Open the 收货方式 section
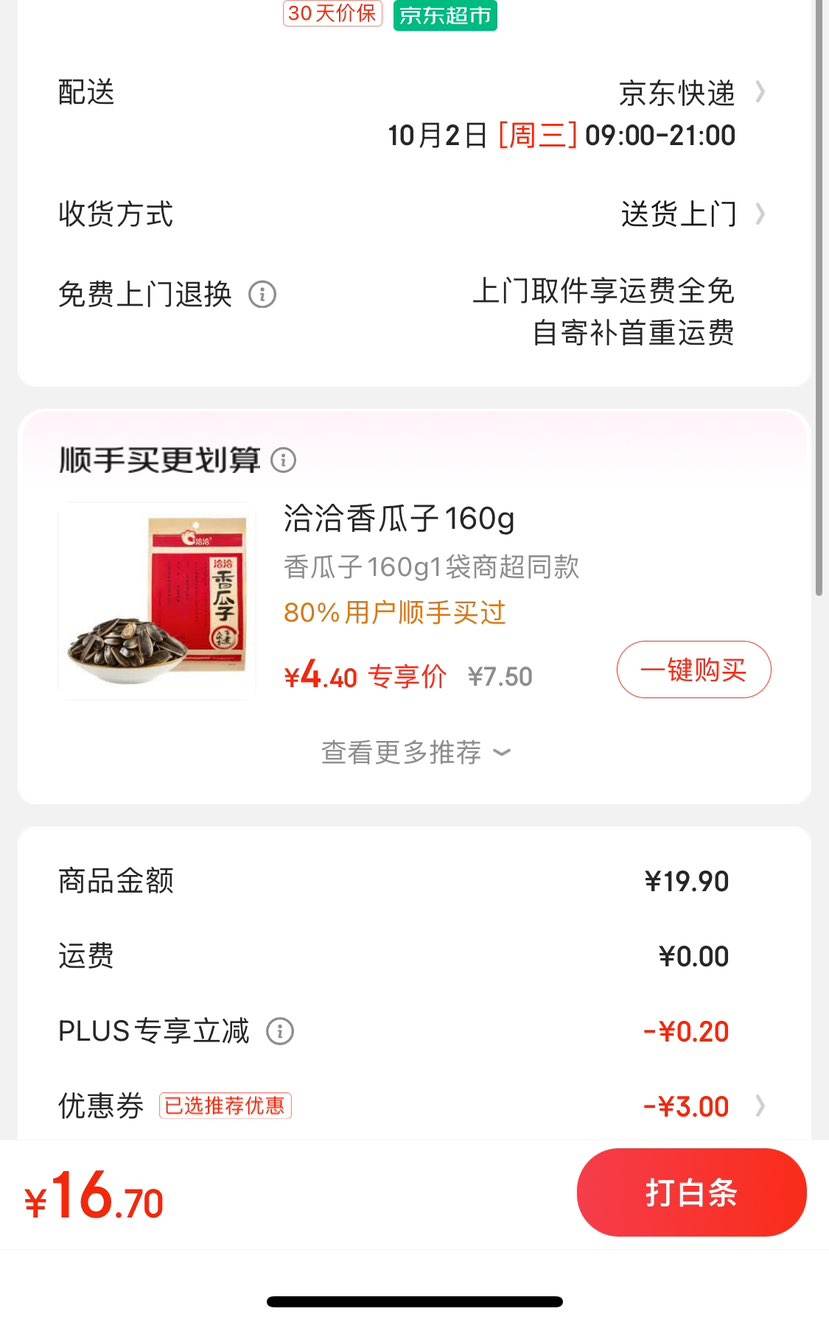 [x=115, y=214]
